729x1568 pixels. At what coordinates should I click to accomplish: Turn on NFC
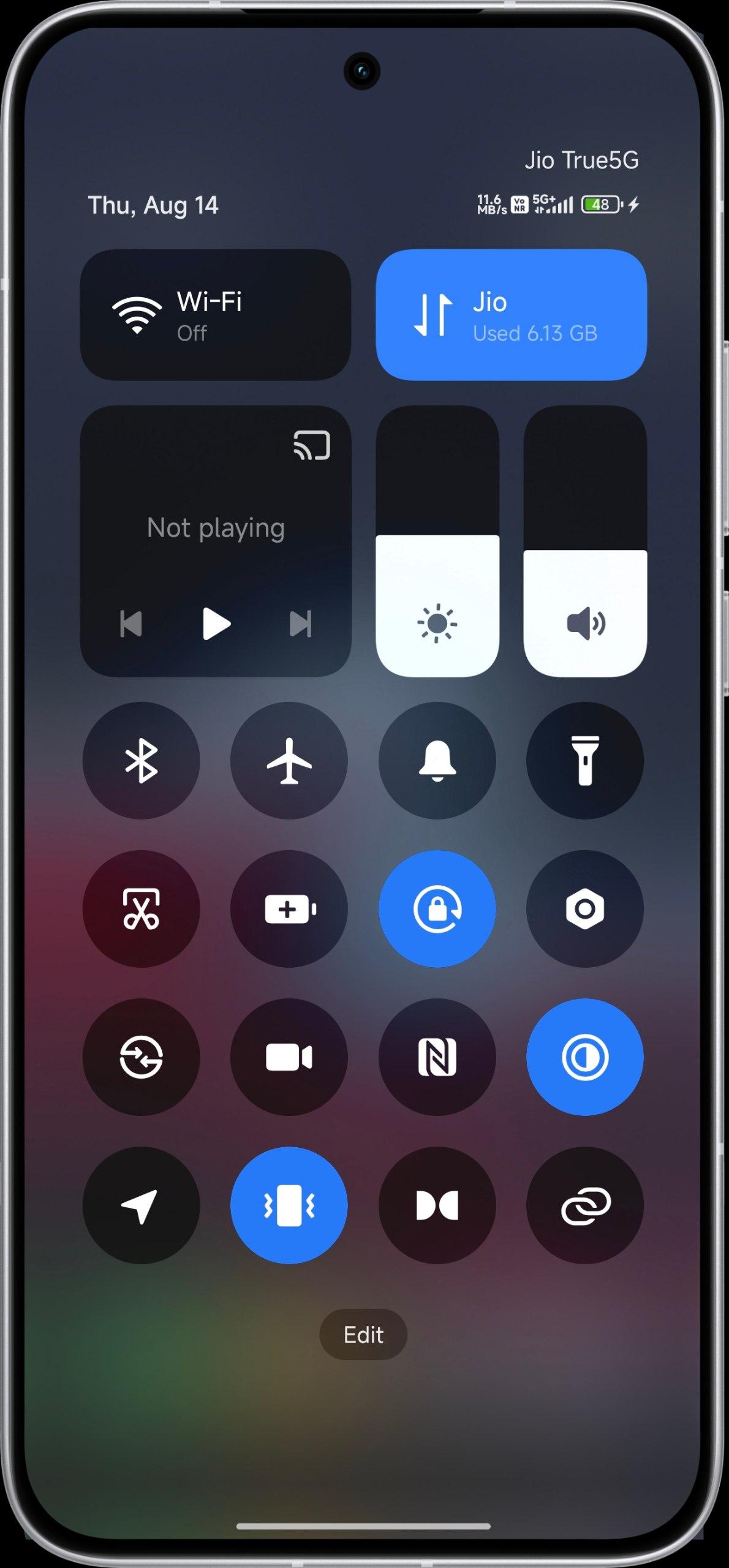437,1057
